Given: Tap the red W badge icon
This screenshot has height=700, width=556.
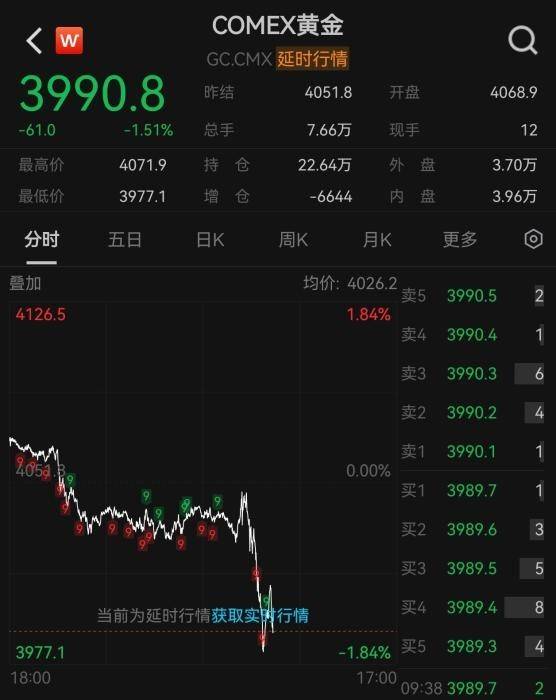Looking at the screenshot, I should coord(69,41).
